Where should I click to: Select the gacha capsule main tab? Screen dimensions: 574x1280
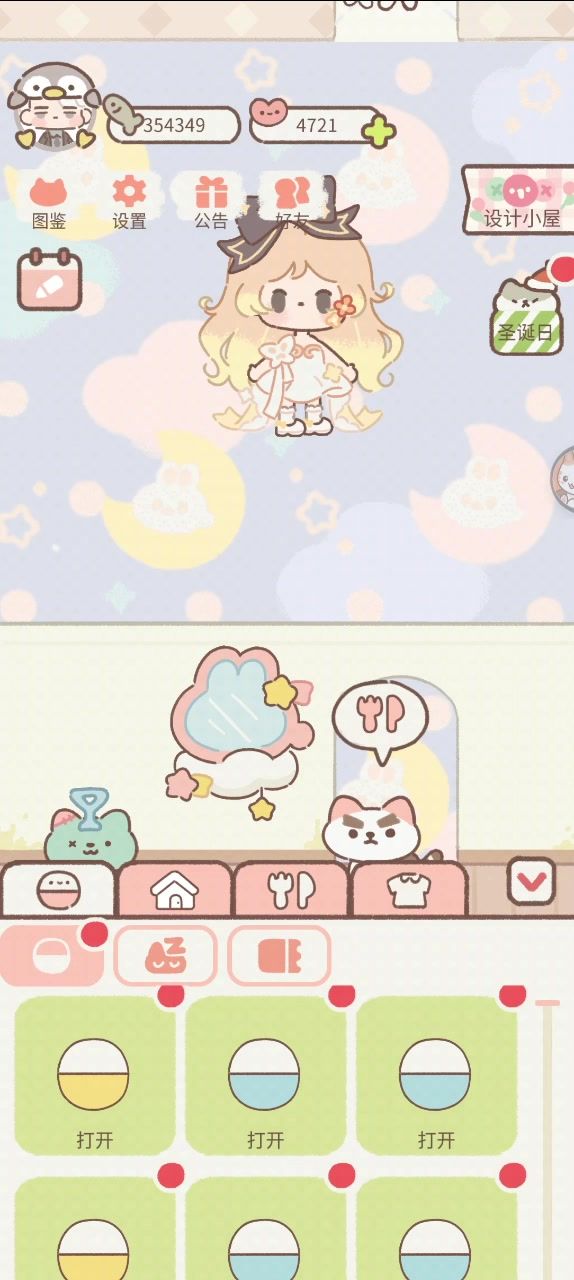[58, 889]
